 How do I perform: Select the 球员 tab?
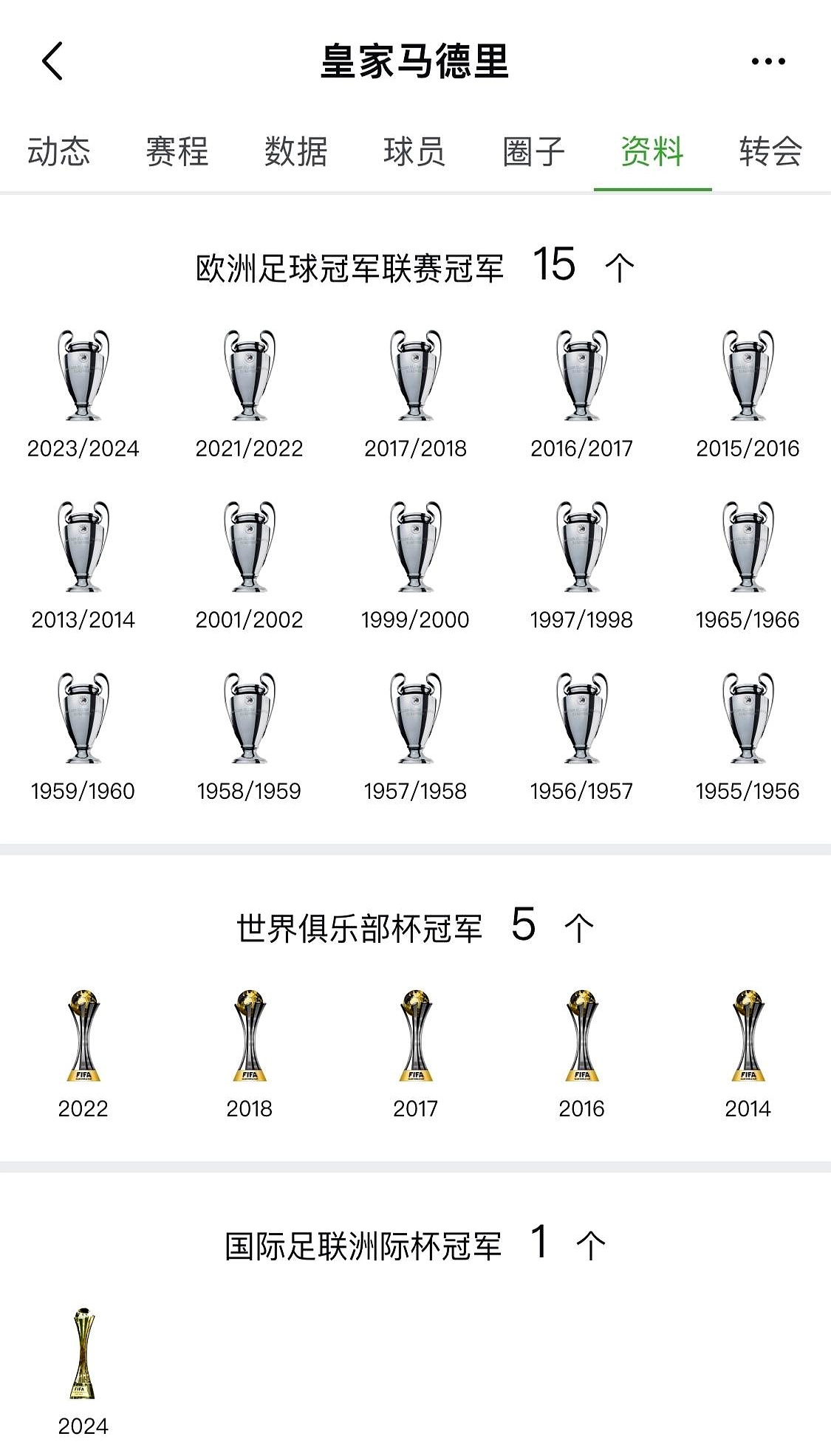pyautogui.click(x=414, y=152)
